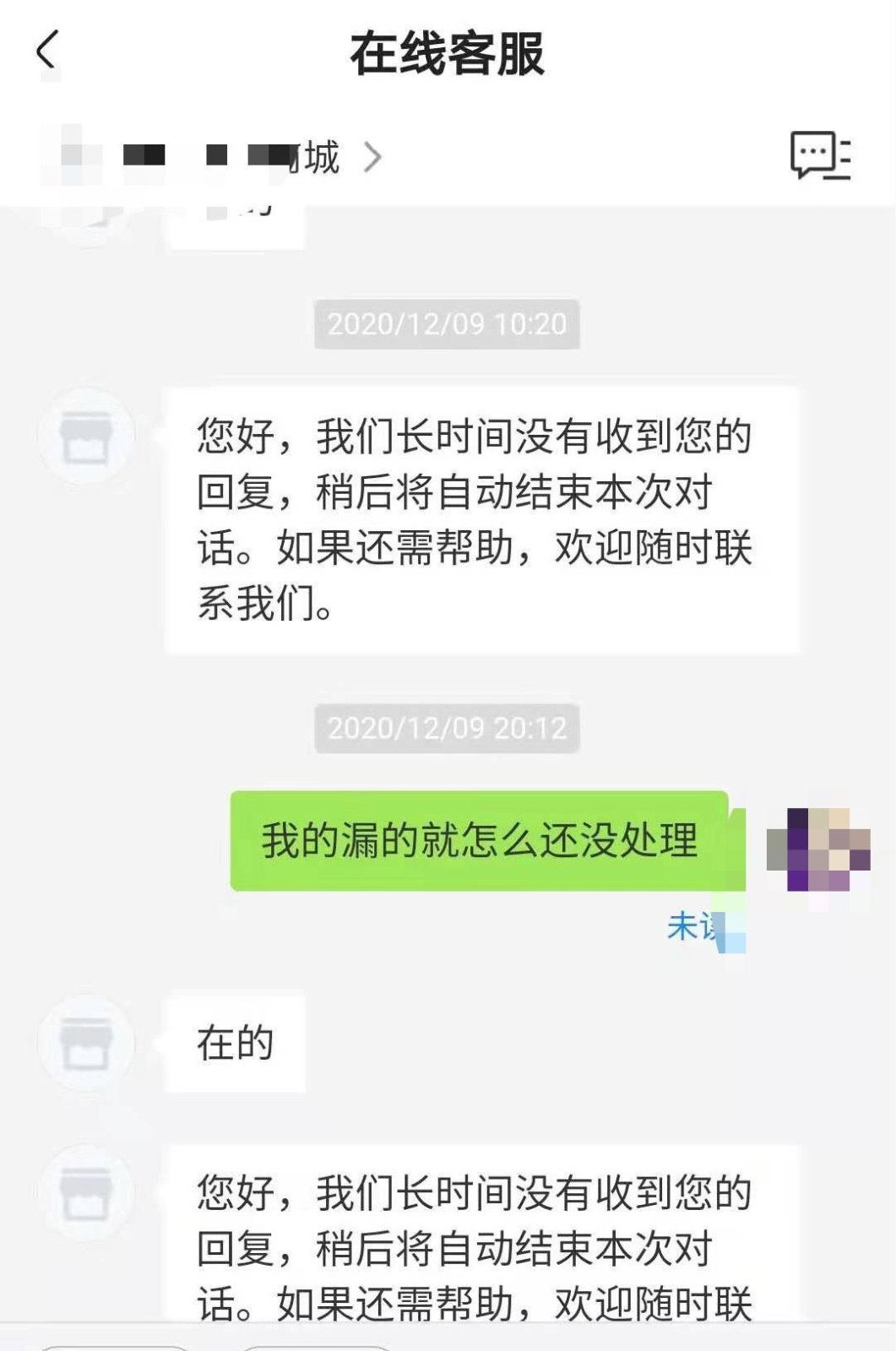The width and height of the screenshot is (896, 1351).
Task: Tap the back arrow in the header
Action: [x=48, y=51]
